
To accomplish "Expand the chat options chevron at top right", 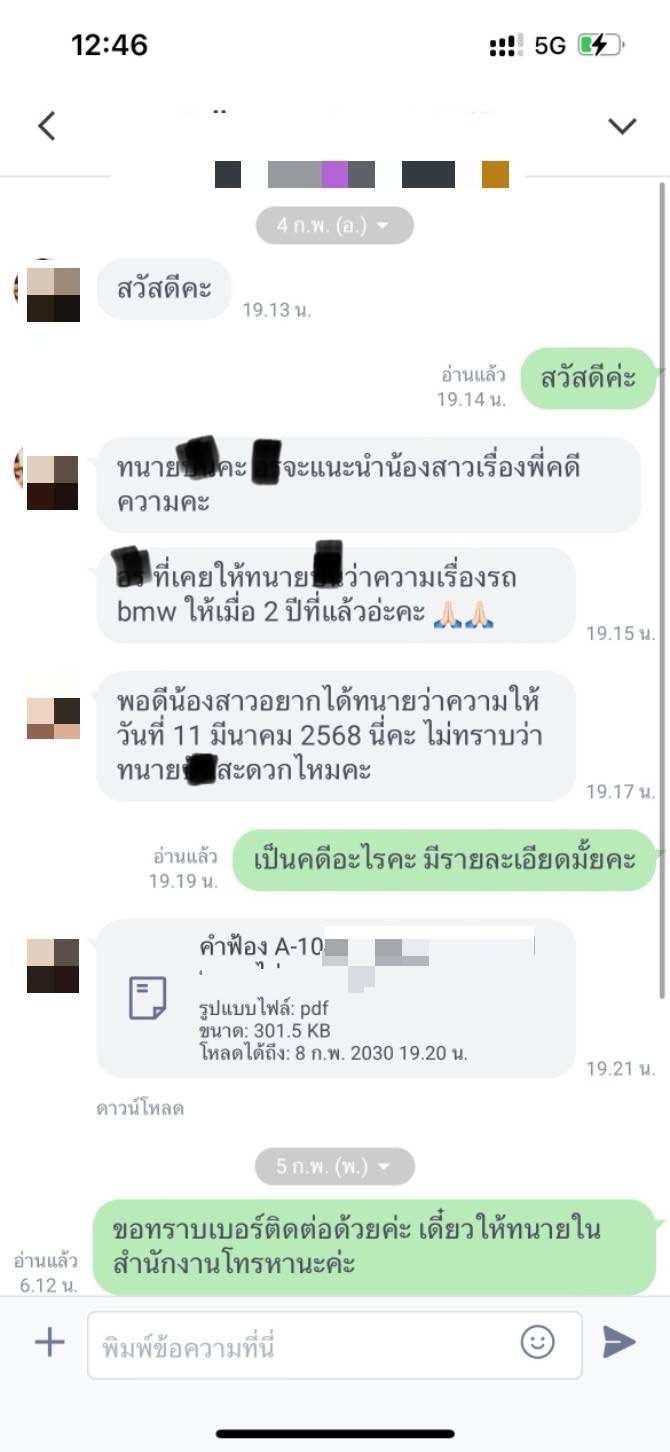I will coord(623,126).
